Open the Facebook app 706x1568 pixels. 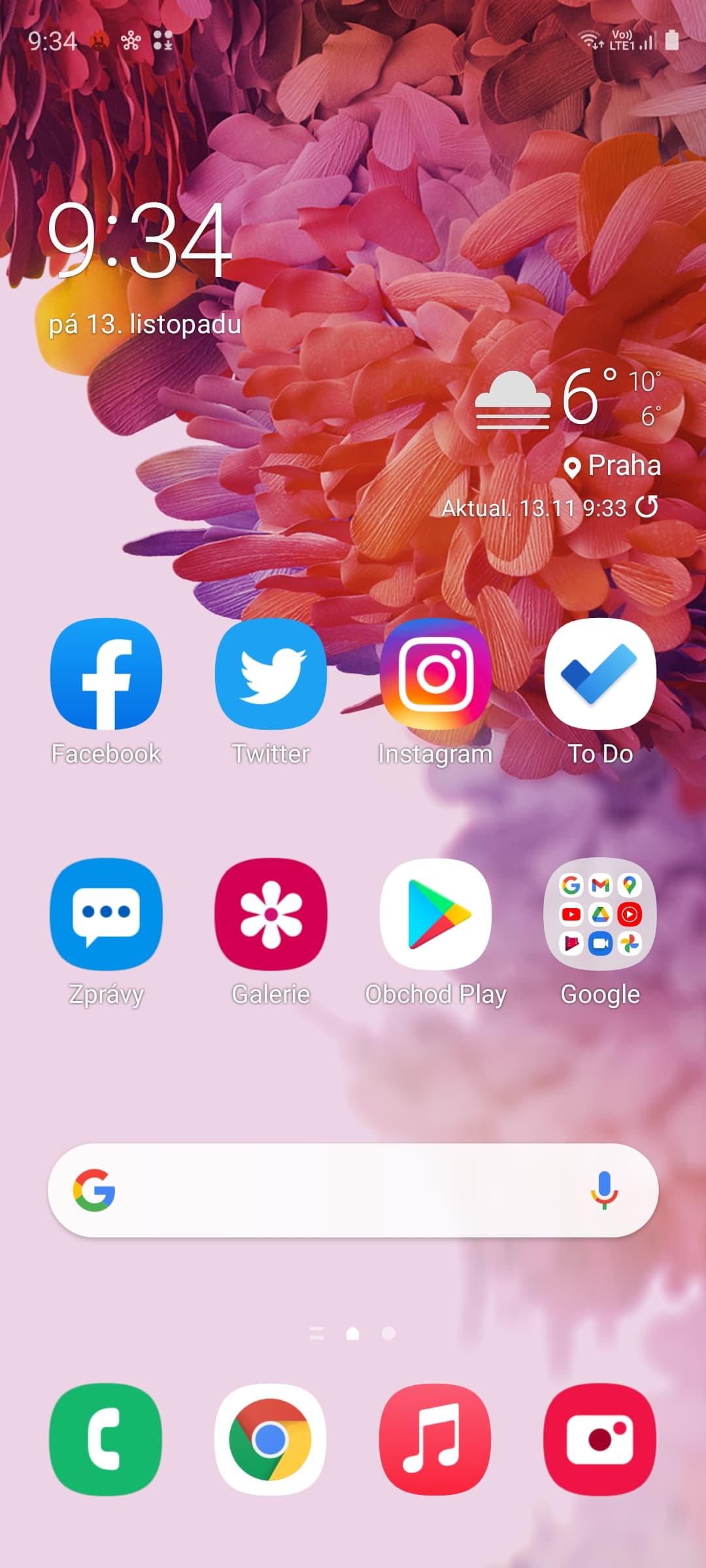106,674
